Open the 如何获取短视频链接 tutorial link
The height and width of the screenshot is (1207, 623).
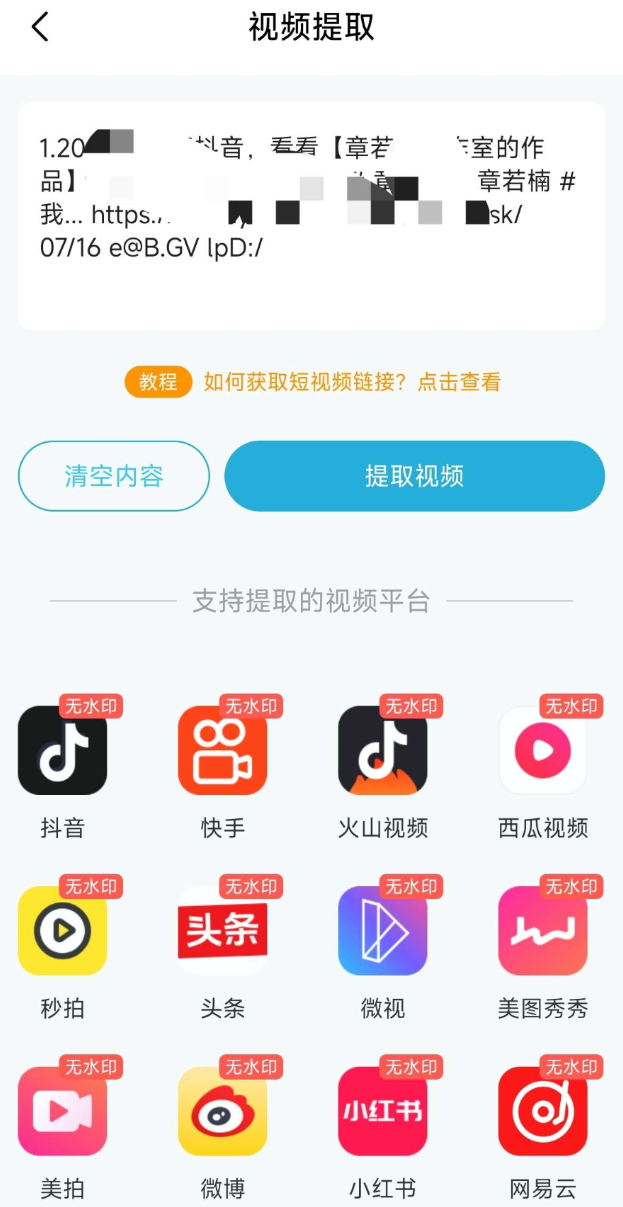352,382
